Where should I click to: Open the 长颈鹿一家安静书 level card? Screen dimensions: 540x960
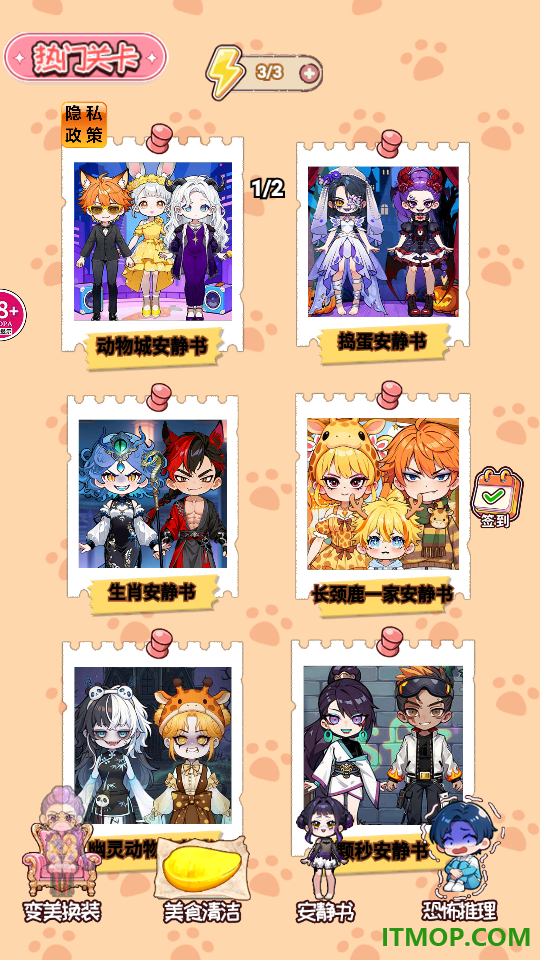pos(383,499)
